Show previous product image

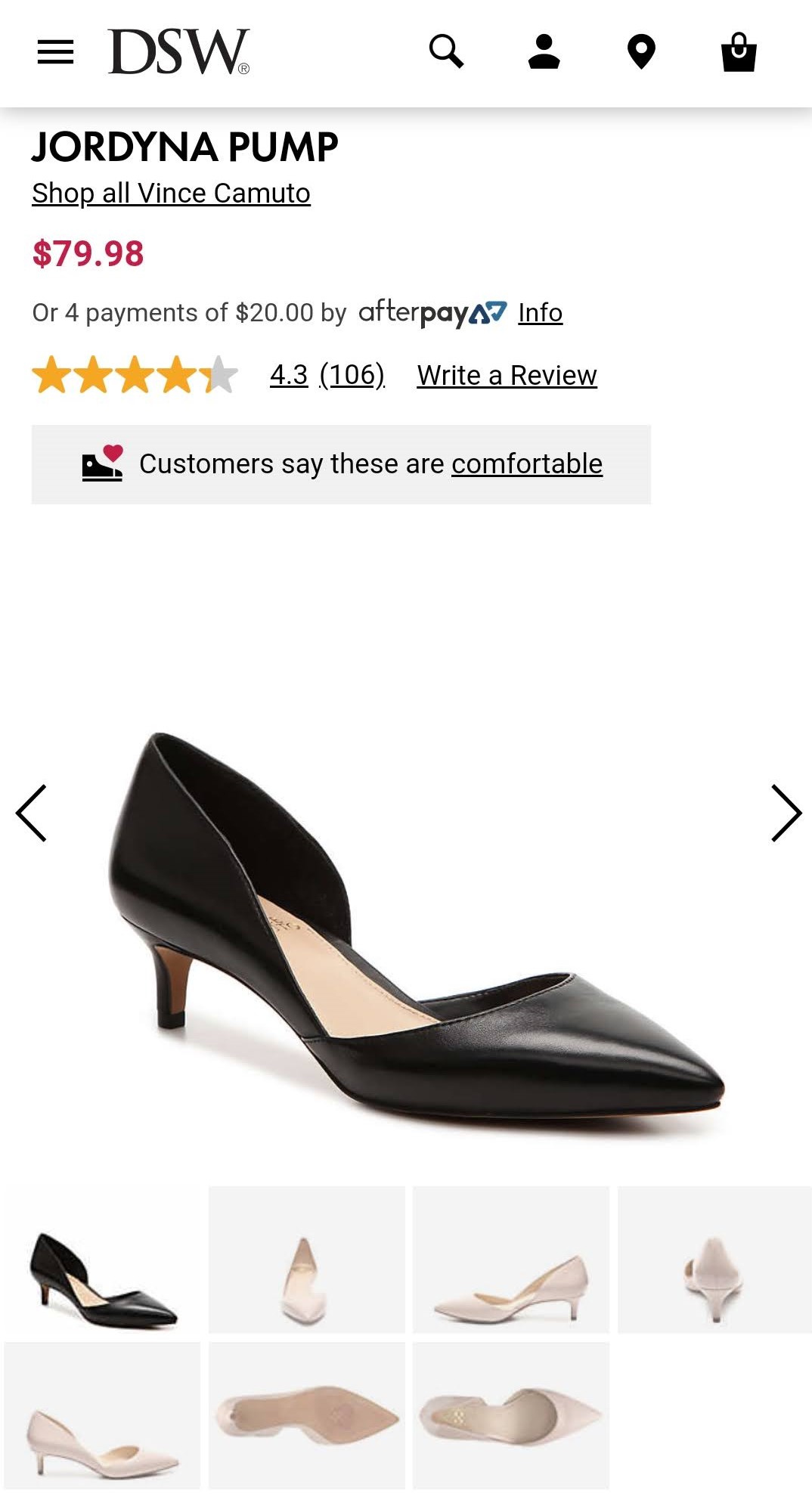tap(32, 813)
